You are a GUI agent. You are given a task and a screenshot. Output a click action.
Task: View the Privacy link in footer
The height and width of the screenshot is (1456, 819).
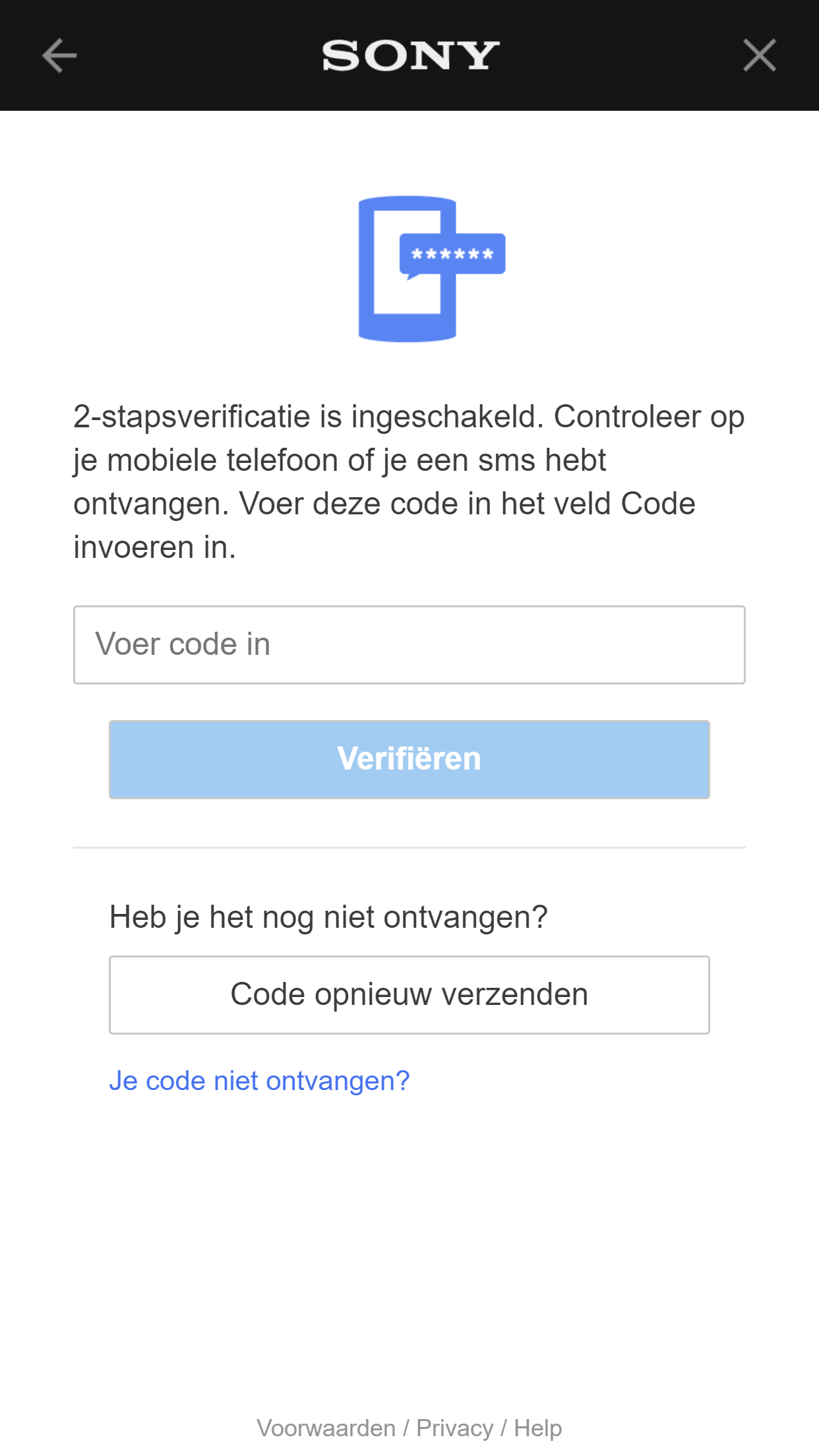point(454,1428)
